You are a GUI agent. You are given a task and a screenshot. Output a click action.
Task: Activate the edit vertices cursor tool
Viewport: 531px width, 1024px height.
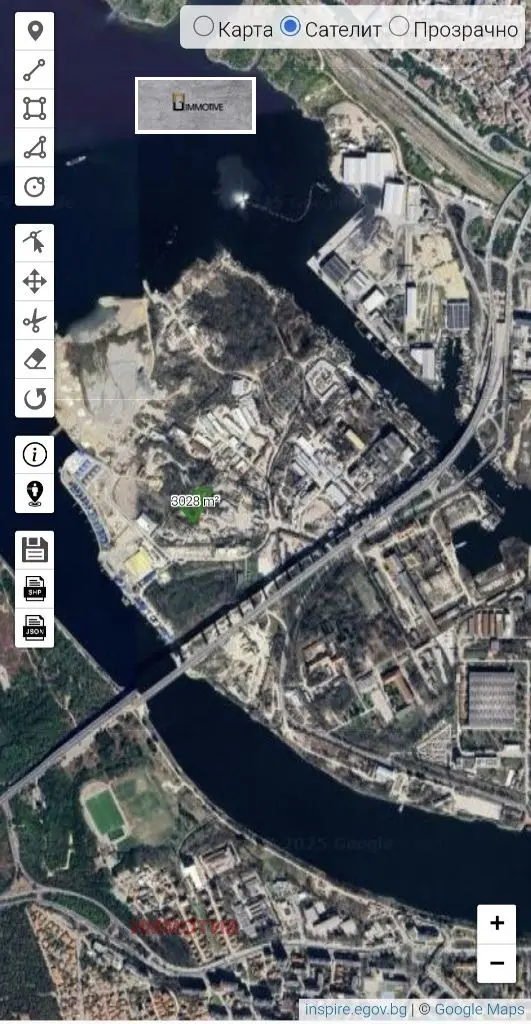35,243
